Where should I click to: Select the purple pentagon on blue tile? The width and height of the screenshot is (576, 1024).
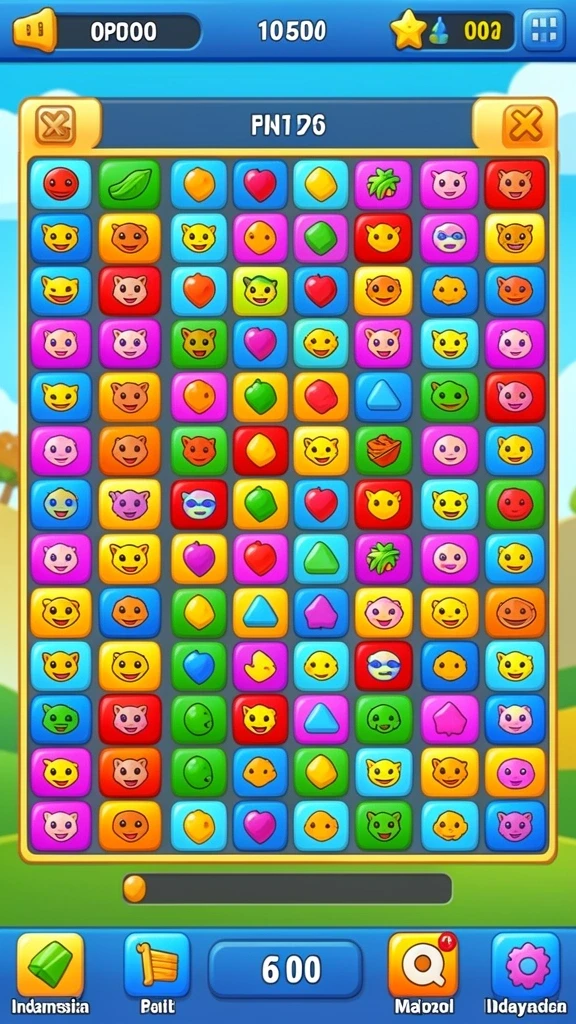(321, 613)
